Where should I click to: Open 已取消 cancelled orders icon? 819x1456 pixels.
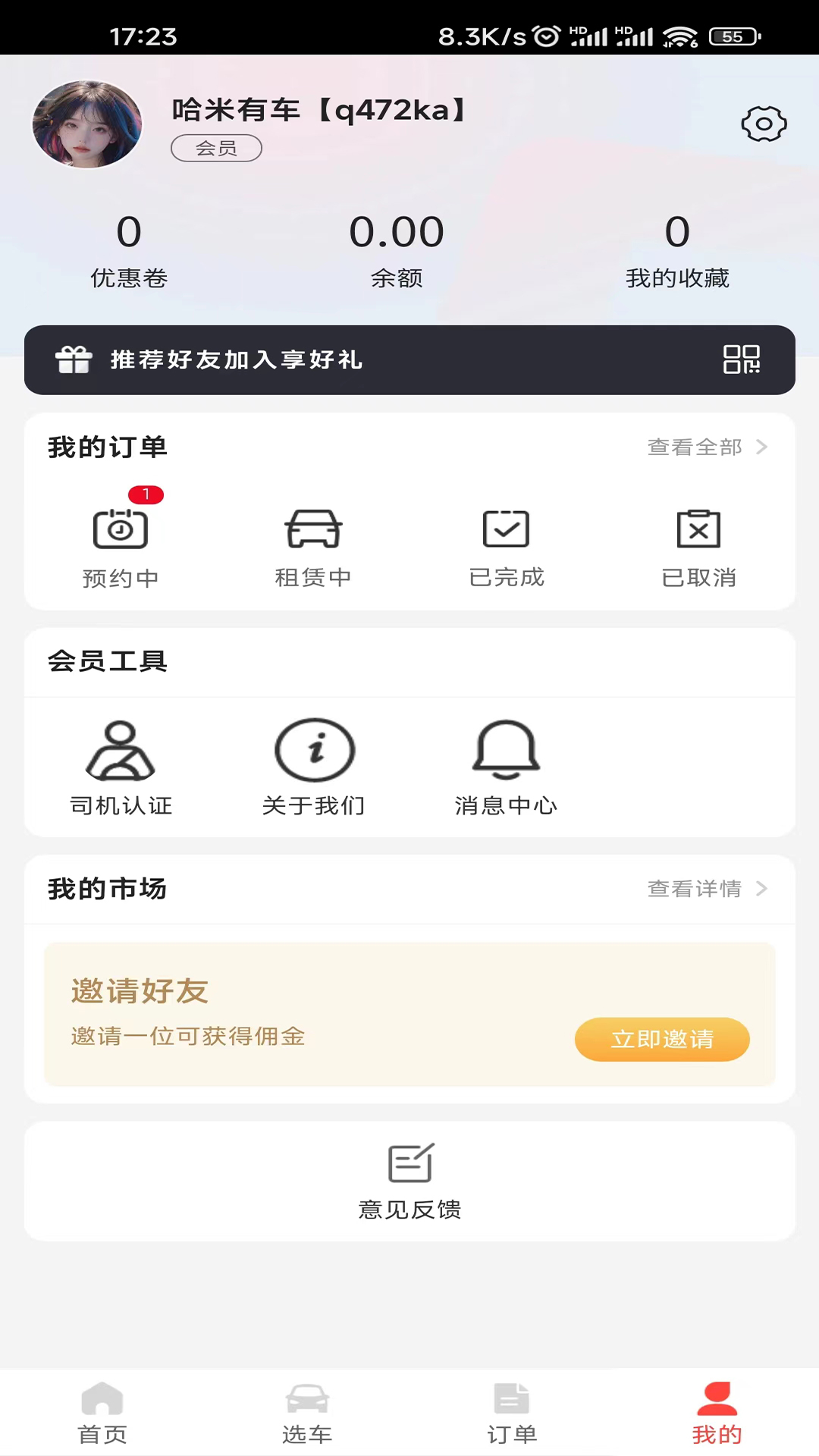tap(698, 529)
